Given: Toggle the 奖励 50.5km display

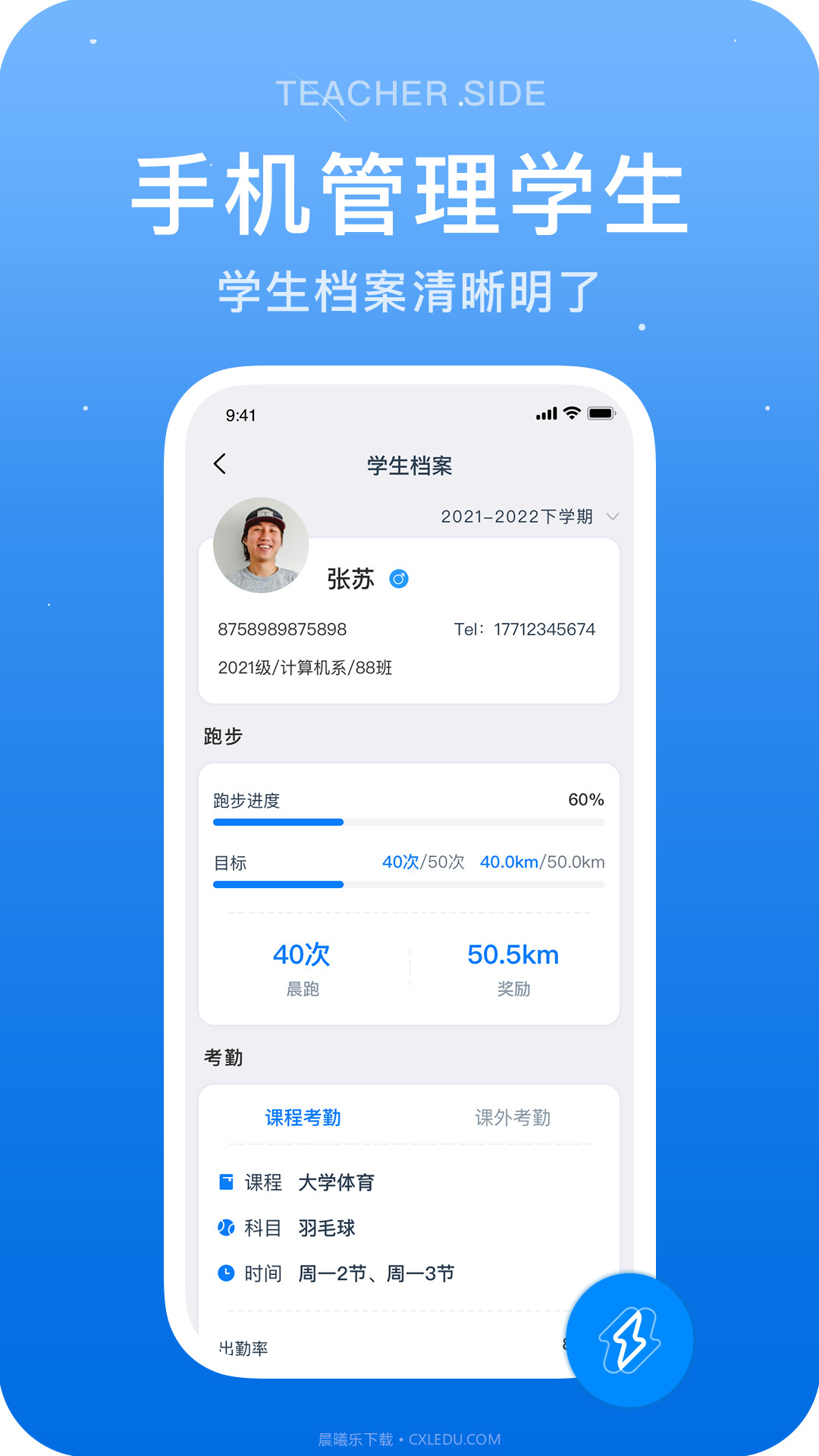Looking at the screenshot, I should pos(513,955).
